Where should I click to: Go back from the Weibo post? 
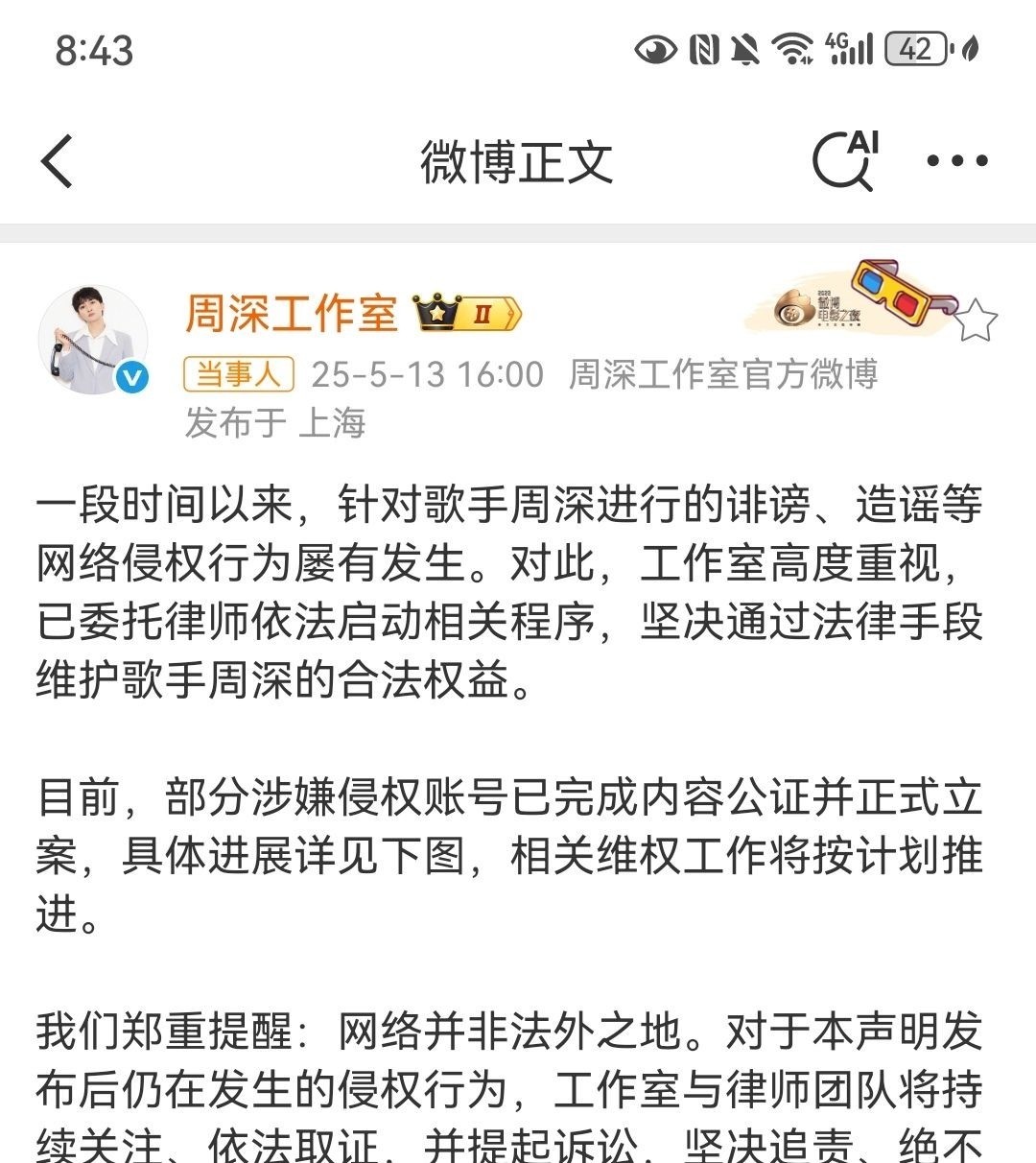58,161
